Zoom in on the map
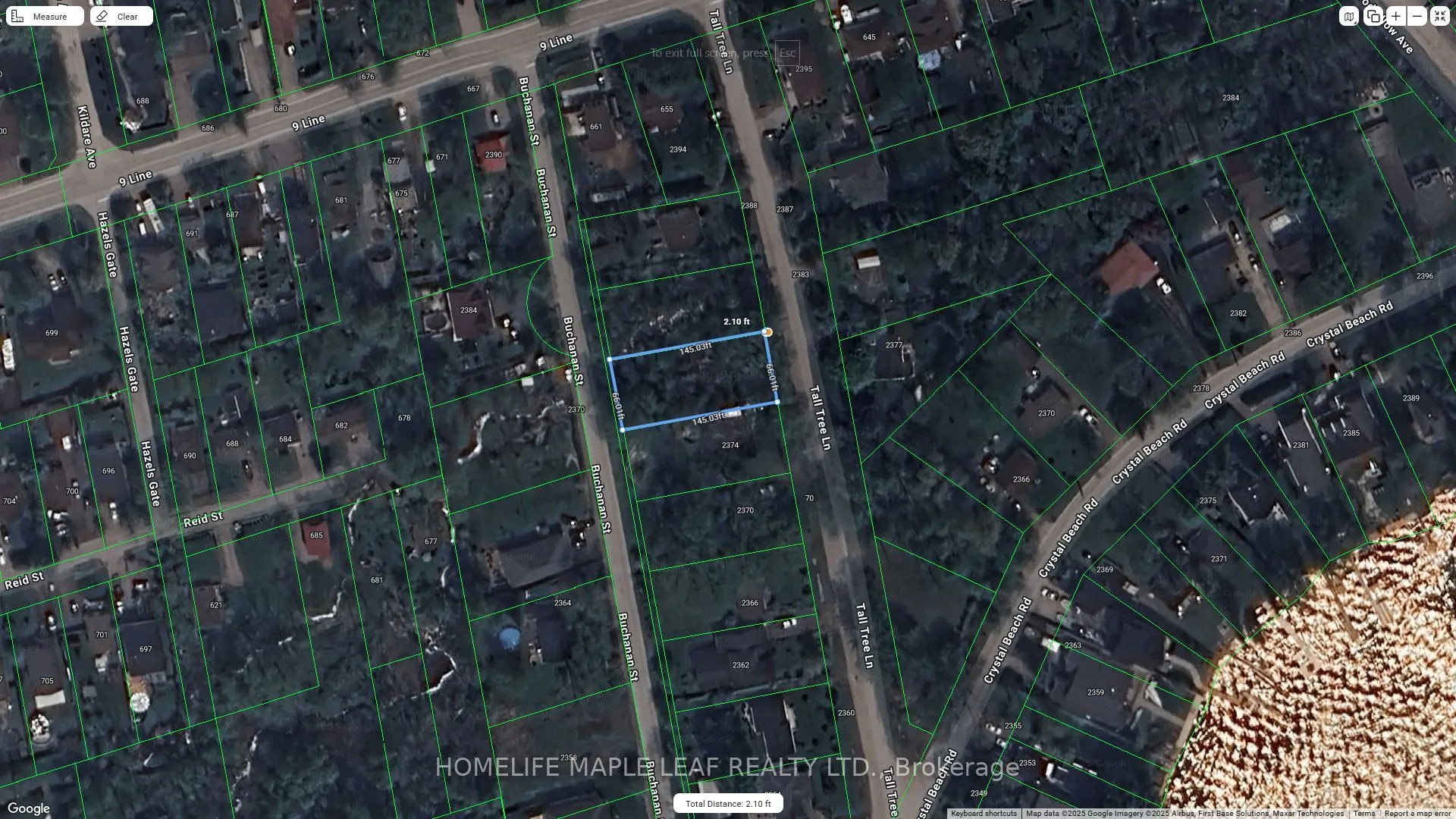This screenshot has width=1456, height=819. 1396,16
